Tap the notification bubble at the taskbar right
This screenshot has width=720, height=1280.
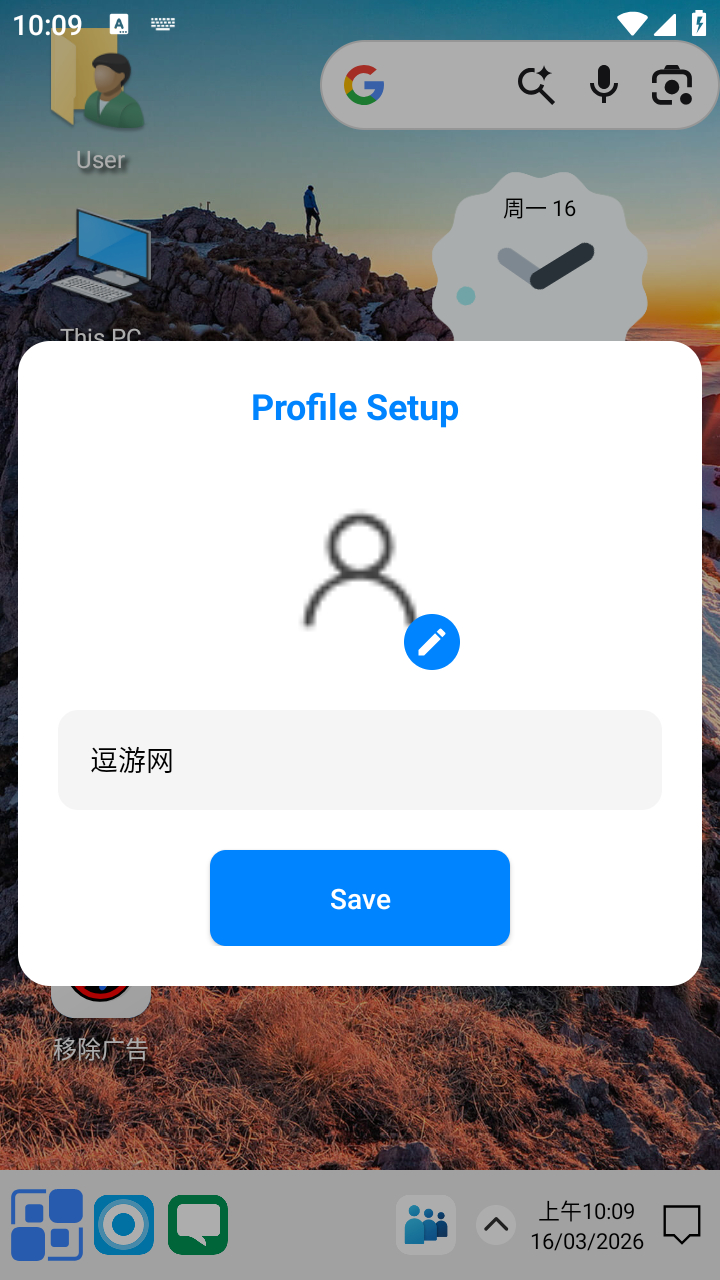tap(681, 1224)
